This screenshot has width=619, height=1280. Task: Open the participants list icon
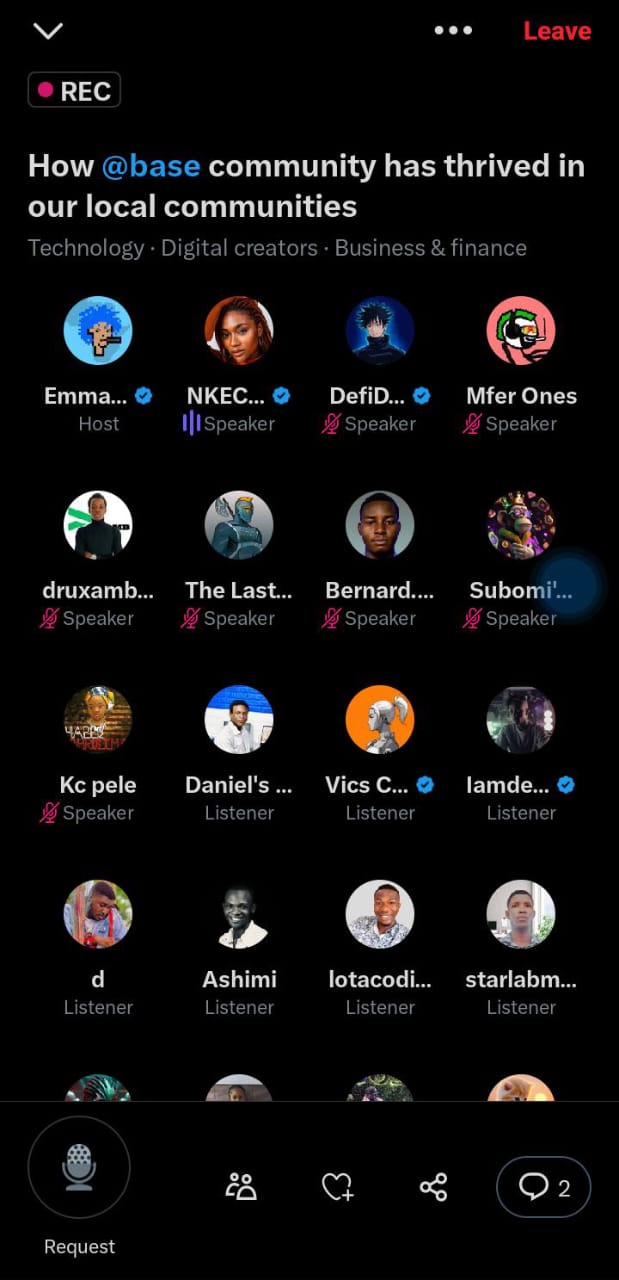tap(241, 1187)
